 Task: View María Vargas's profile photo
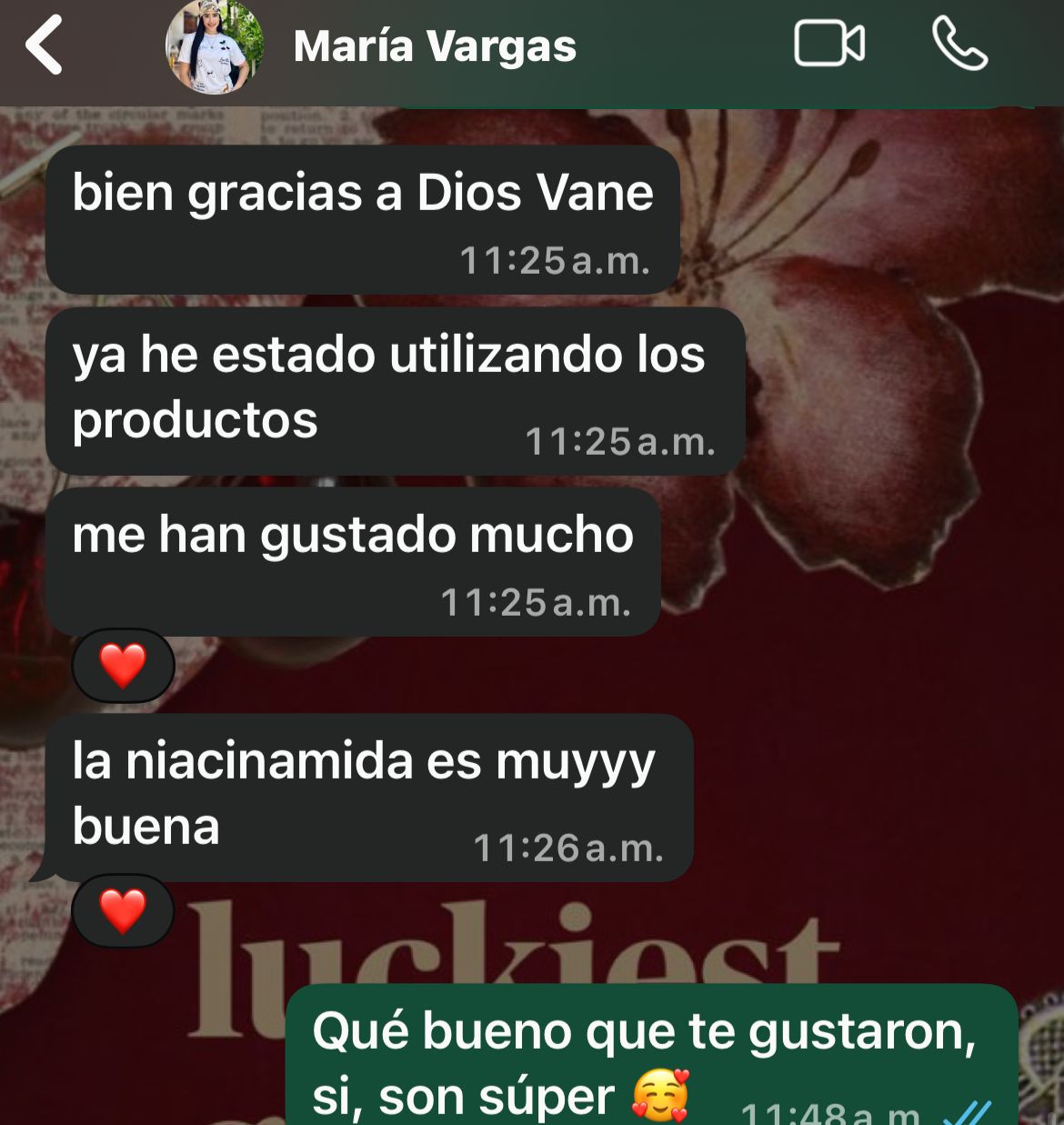coord(215,46)
